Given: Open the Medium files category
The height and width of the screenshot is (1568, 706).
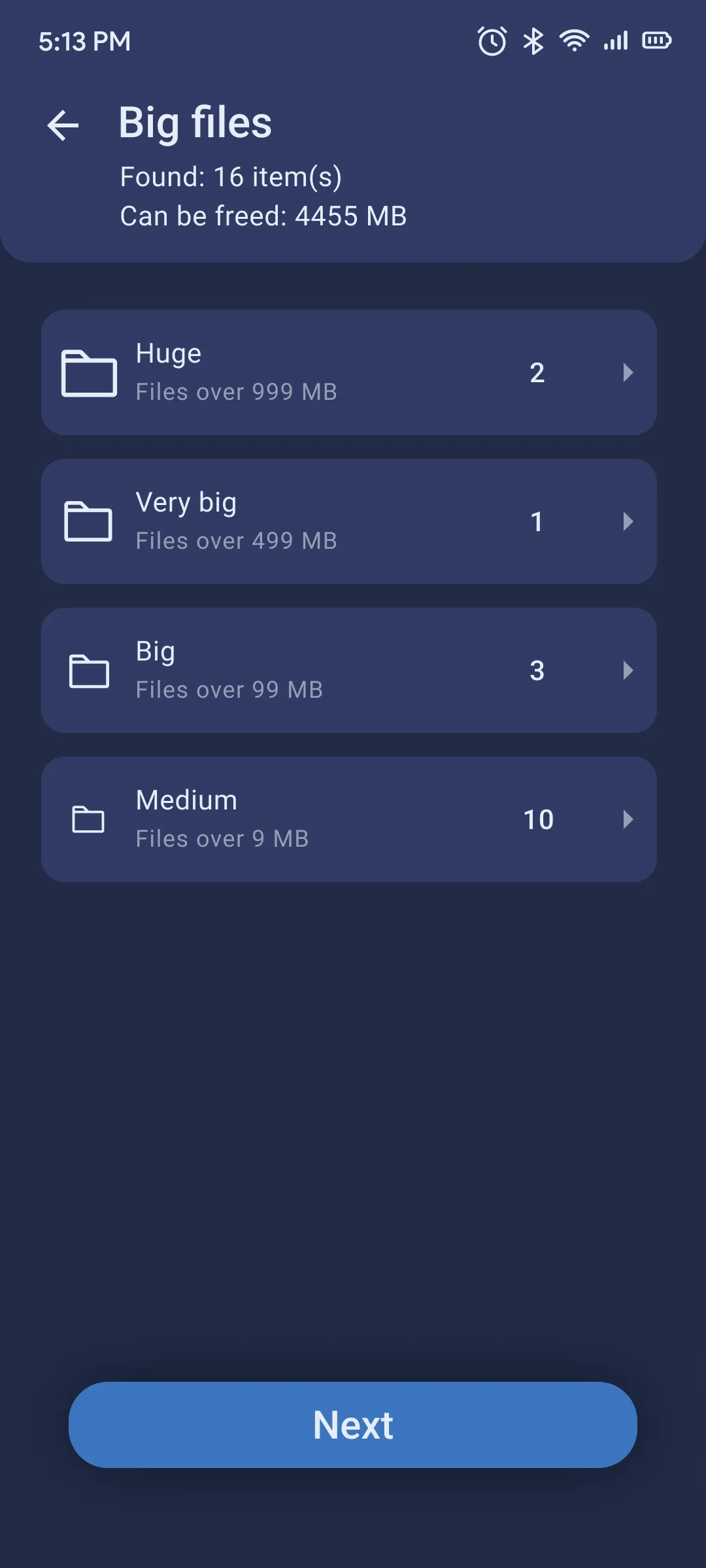Looking at the screenshot, I should [x=348, y=819].
